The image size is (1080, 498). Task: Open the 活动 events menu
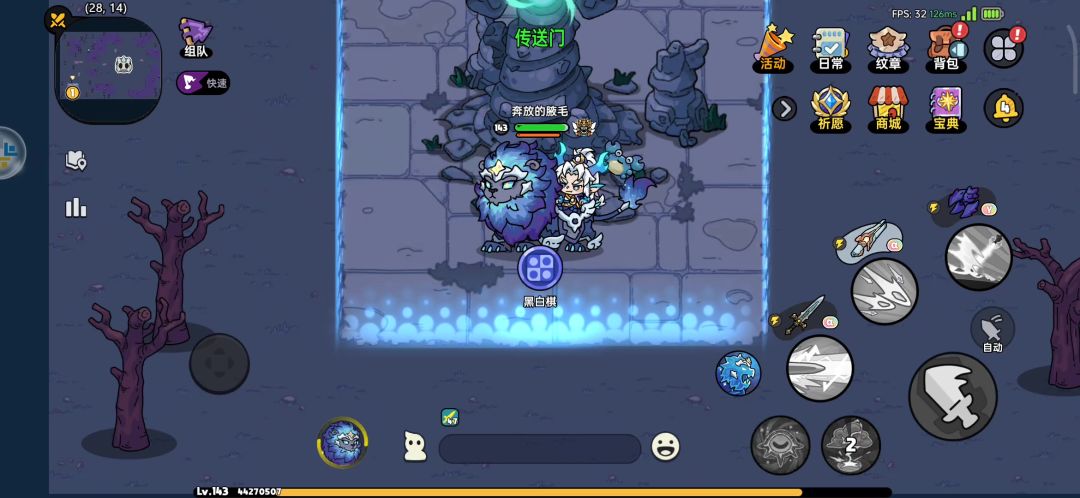pyautogui.click(x=772, y=48)
